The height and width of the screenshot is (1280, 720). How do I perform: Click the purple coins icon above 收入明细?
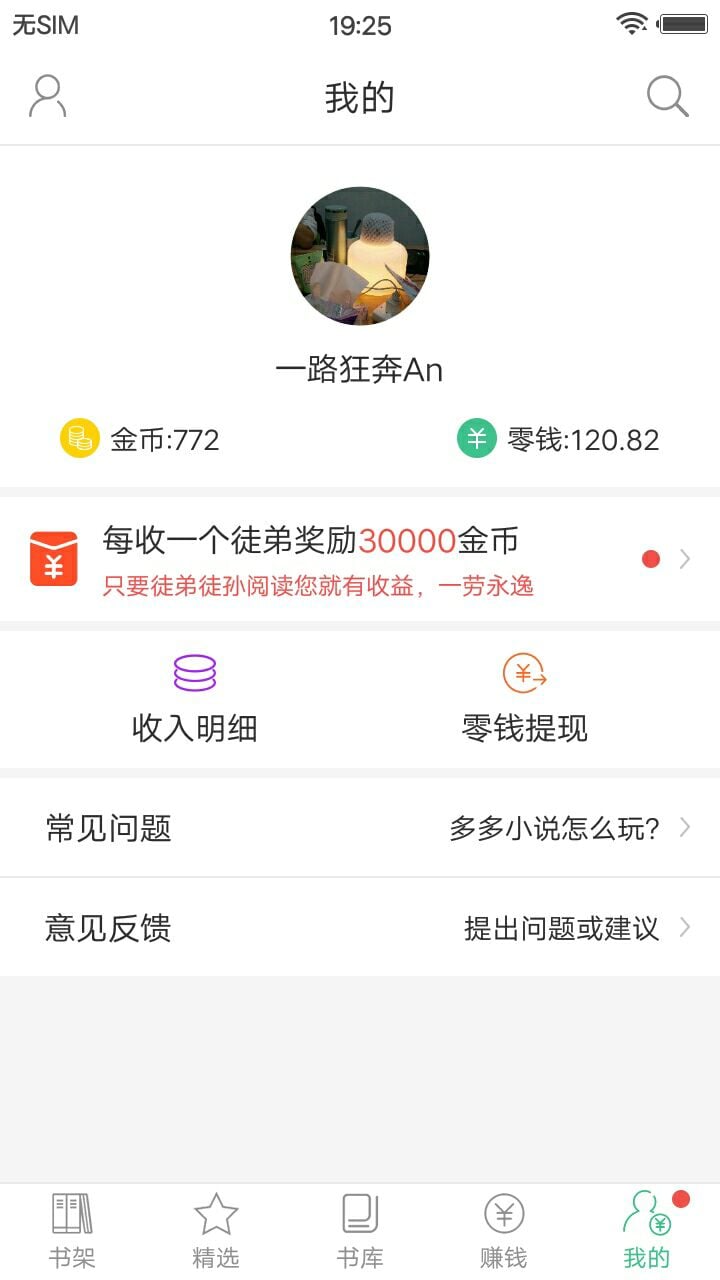(194, 674)
